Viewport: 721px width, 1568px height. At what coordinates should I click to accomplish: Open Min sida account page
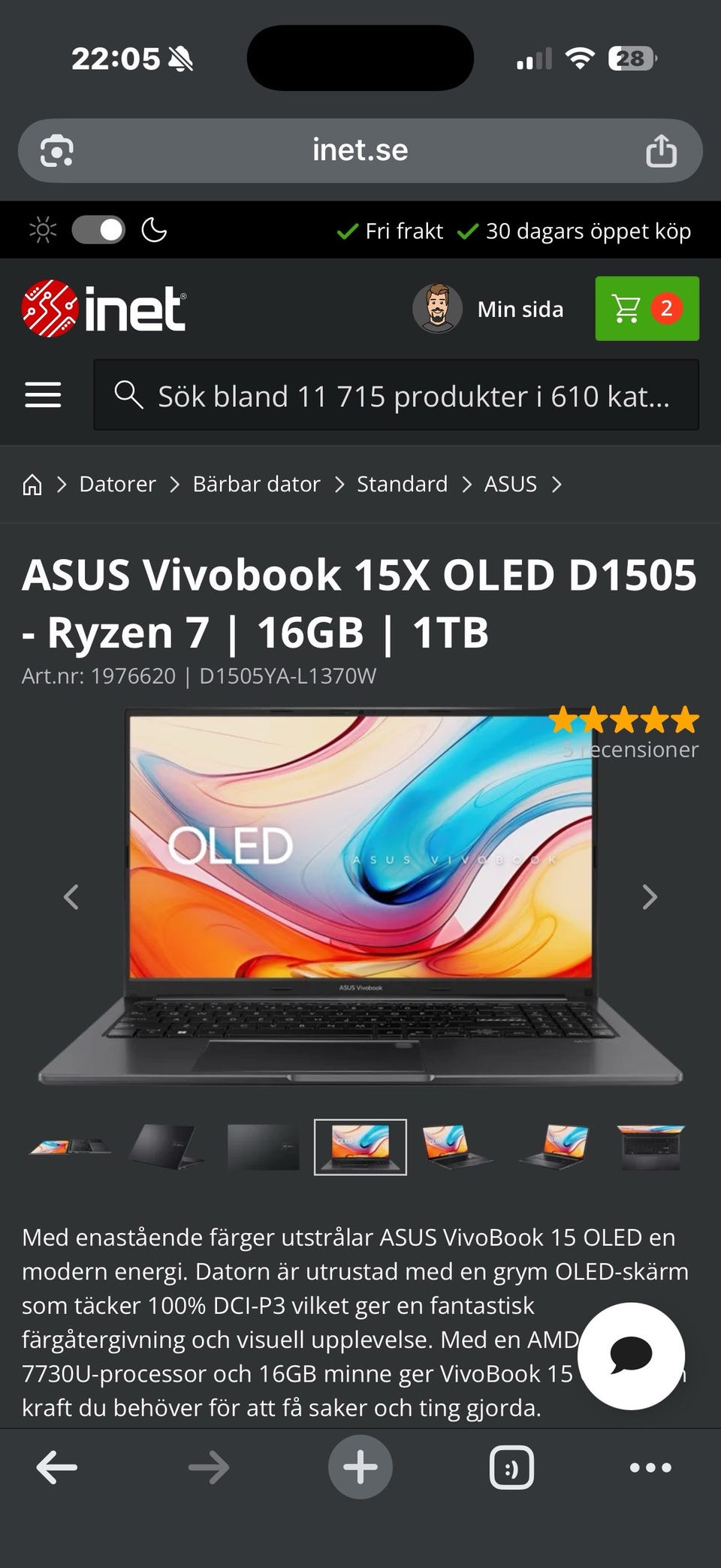click(x=488, y=309)
